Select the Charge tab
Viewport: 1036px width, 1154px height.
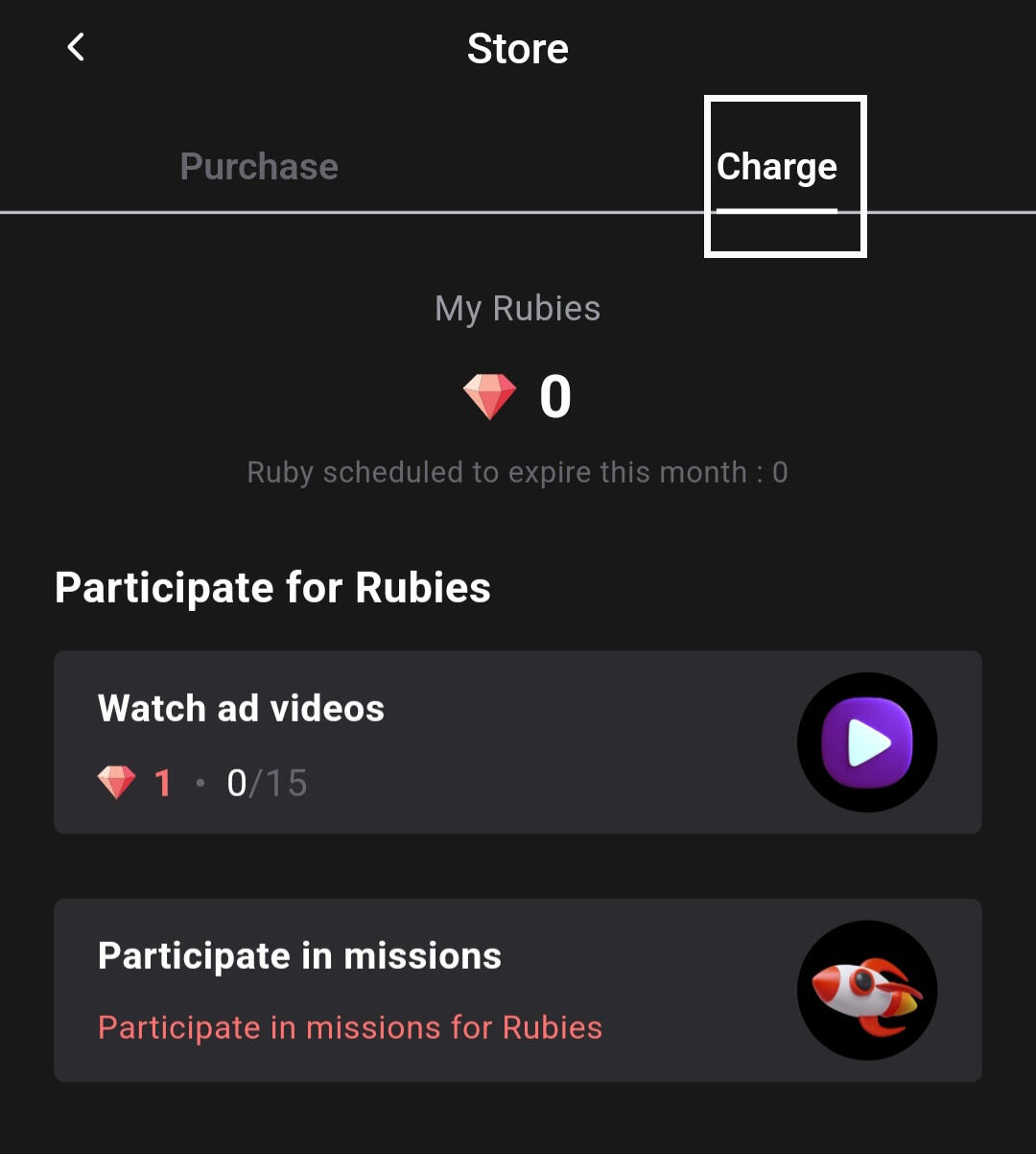777,168
